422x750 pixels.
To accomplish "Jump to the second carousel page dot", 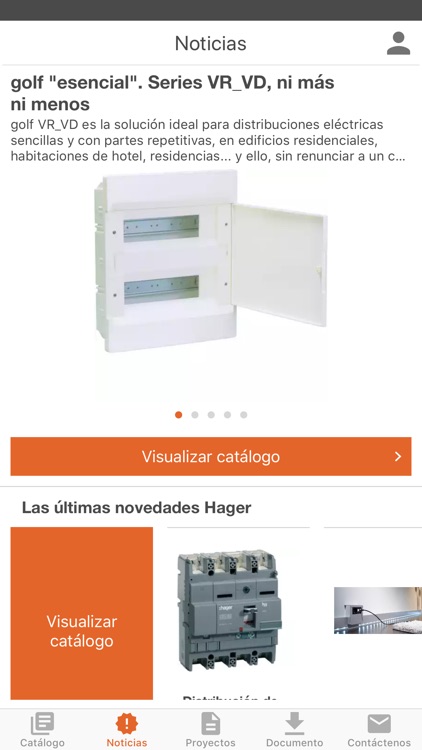I will pyautogui.click(x=195, y=415).
